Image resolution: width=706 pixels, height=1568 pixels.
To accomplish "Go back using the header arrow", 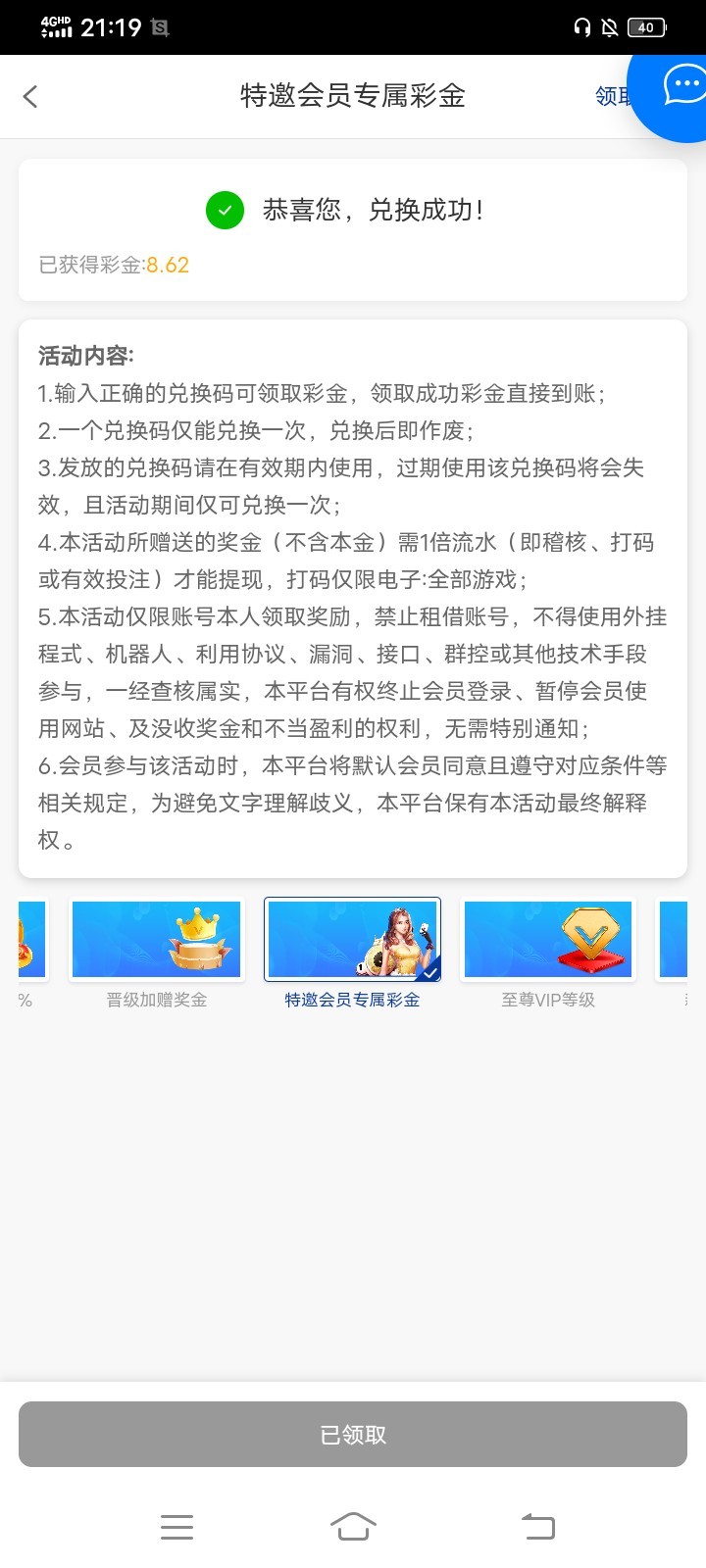I will click(x=30, y=96).
